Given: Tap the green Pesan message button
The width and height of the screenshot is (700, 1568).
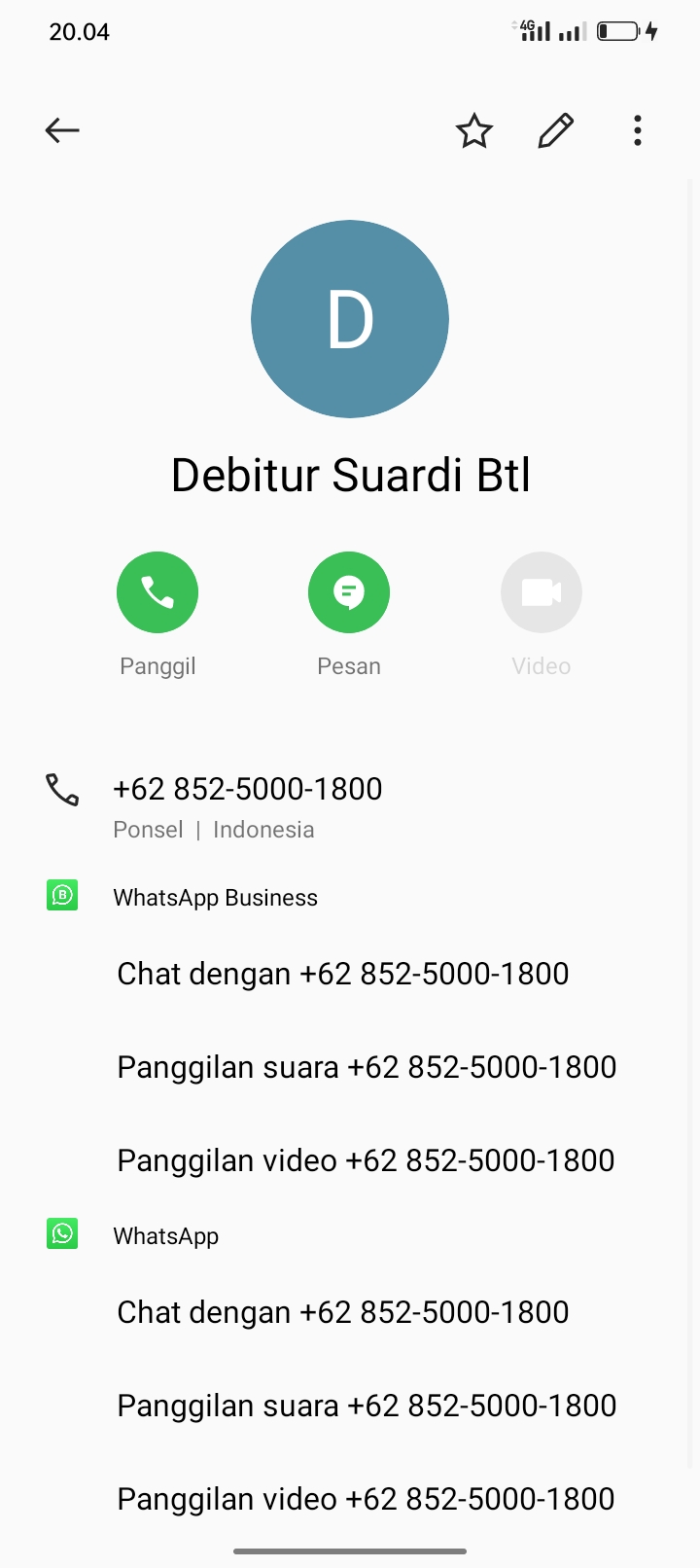Looking at the screenshot, I should click(349, 592).
